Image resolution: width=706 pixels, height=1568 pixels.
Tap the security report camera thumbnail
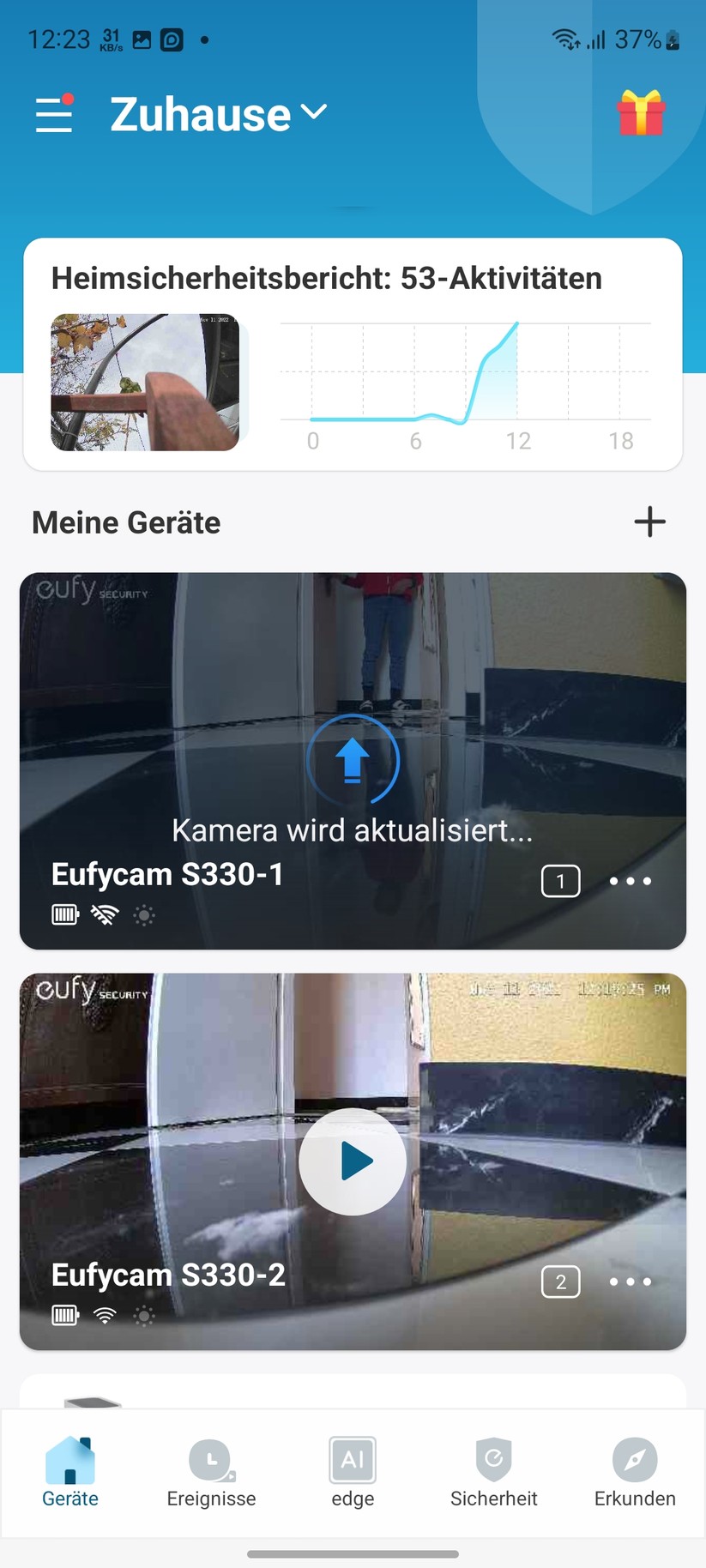point(144,383)
